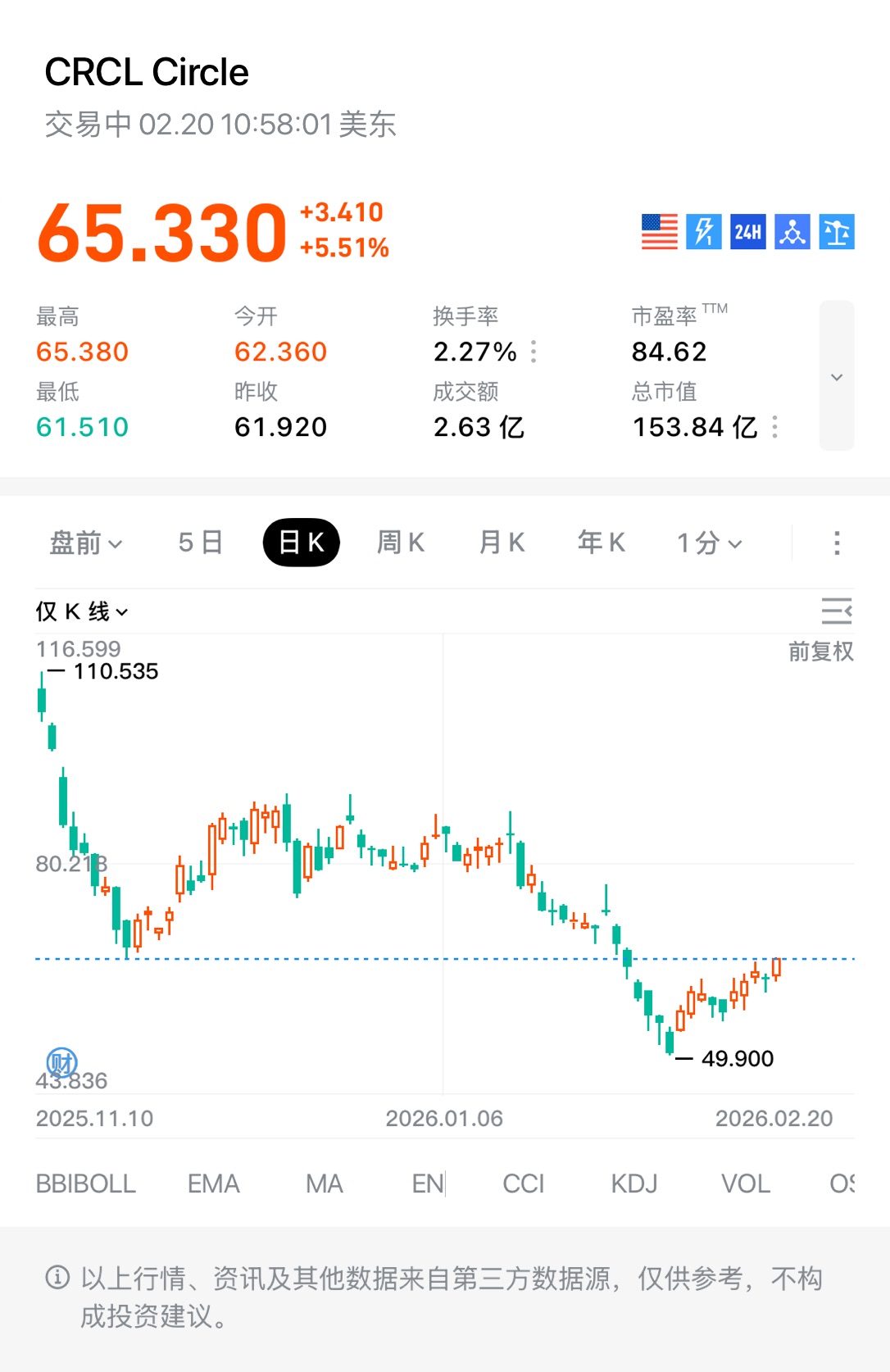Show the KDJ indicator
Screen dimensions: 890x1372
[634, 1183]
